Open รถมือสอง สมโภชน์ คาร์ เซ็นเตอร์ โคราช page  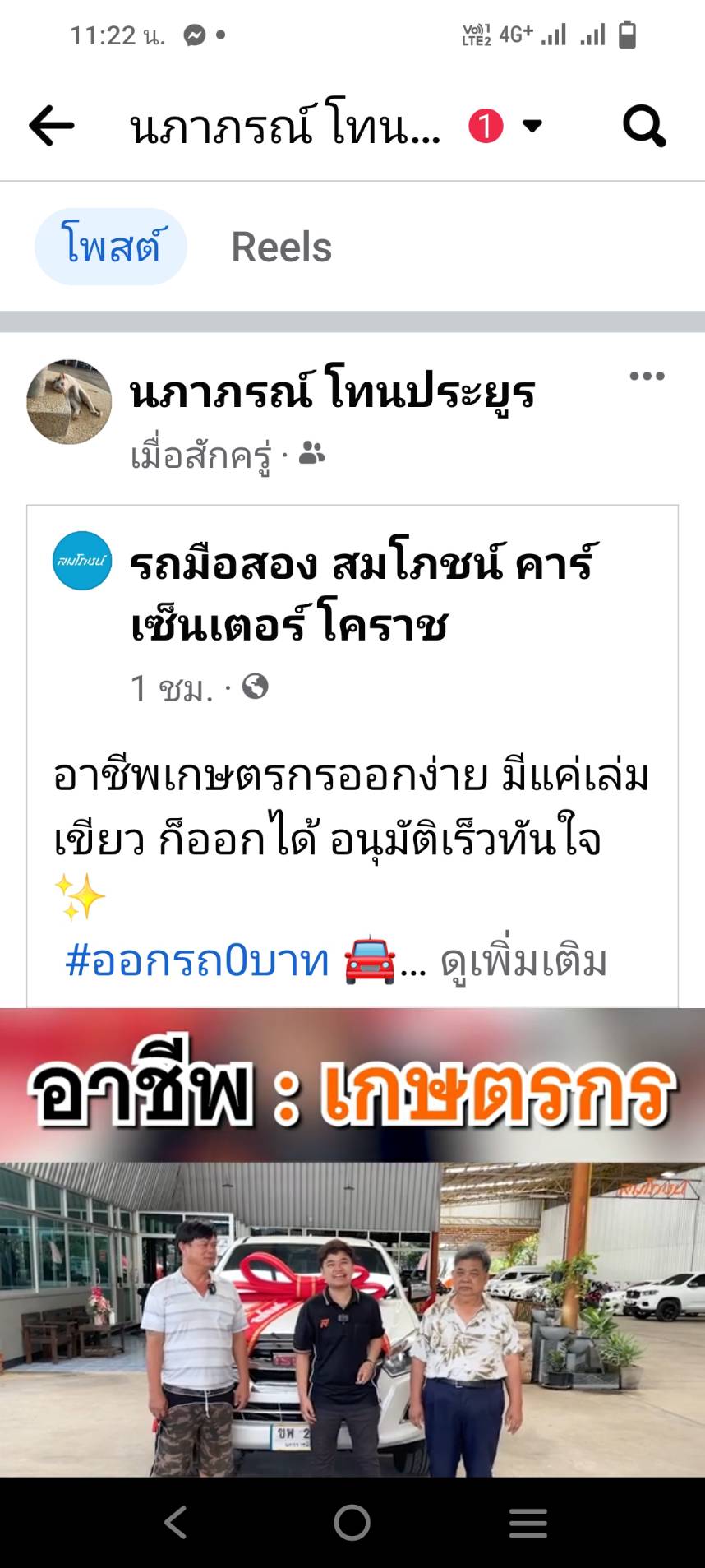coord(362,594)
